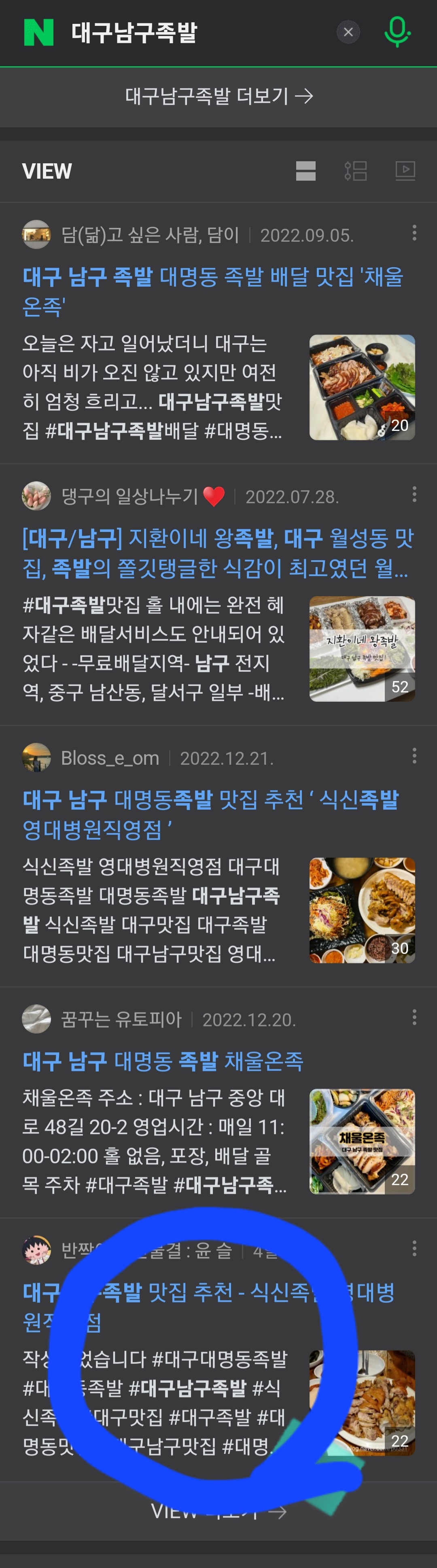The width and height of the screenshot is (437, 1568).
Task: Open thumbnail with 20 photos of 채울온족 post
Action: click(362, 387)
